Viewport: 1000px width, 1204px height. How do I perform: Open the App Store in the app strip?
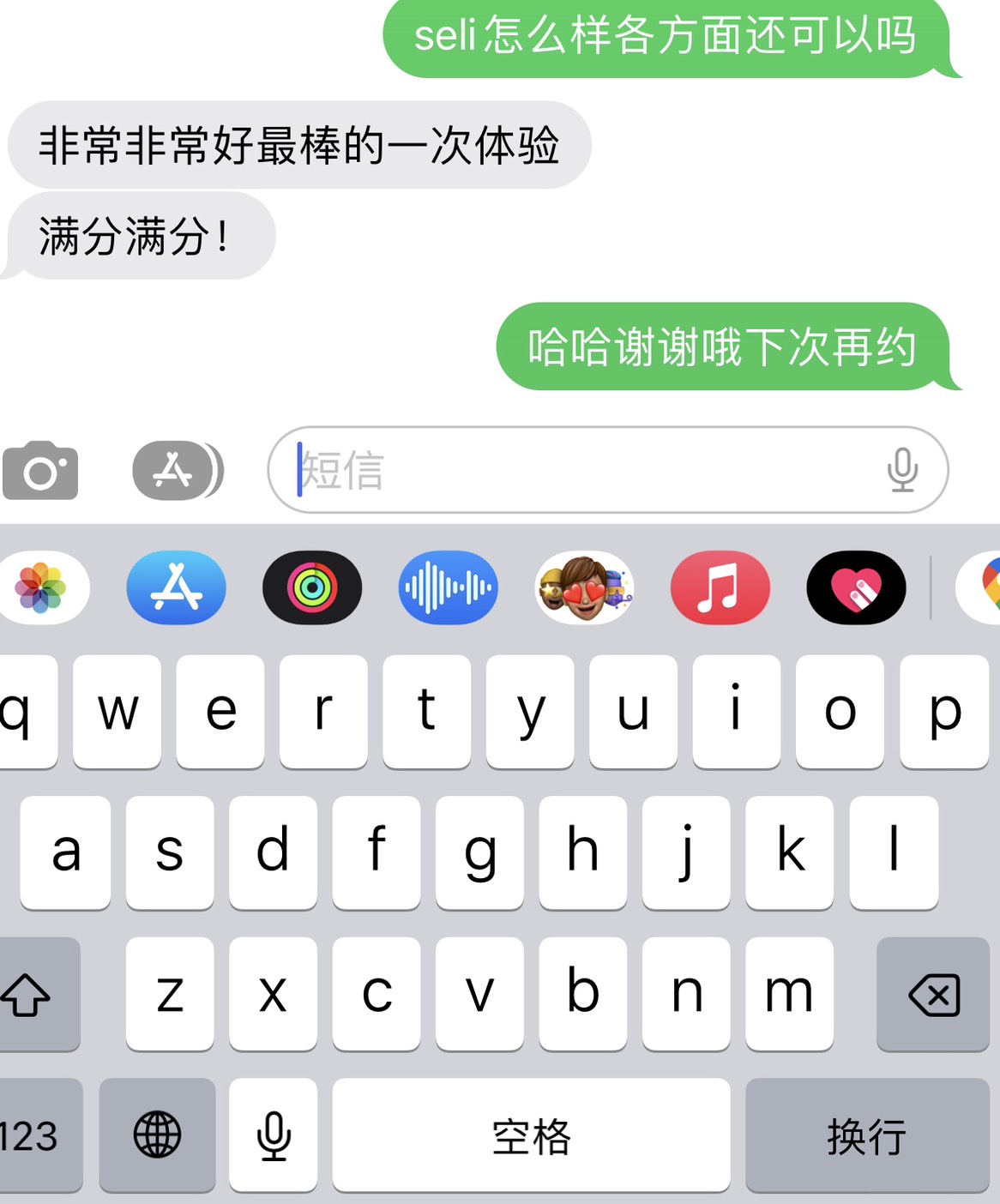[x=177, y=588]
